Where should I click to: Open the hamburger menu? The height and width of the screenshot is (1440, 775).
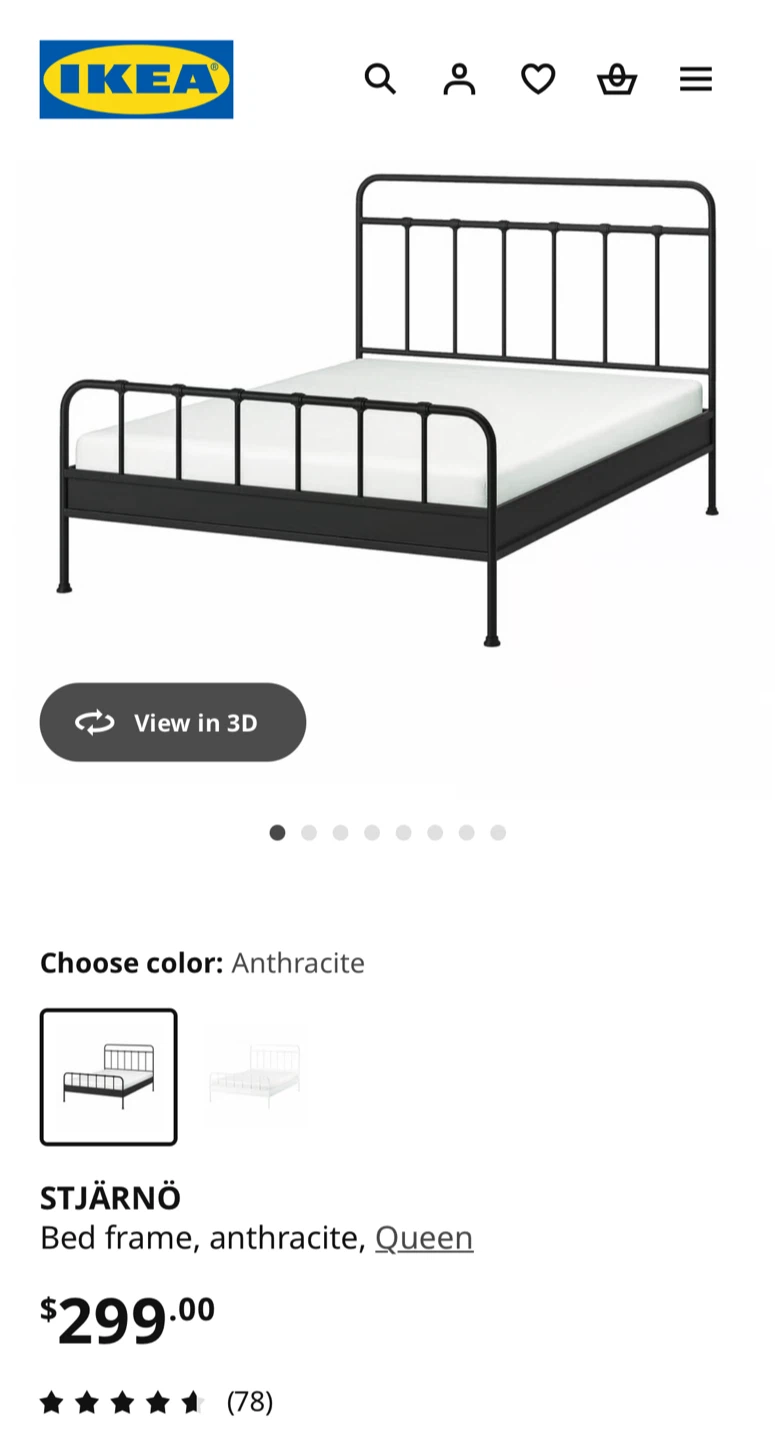point(696,79)
